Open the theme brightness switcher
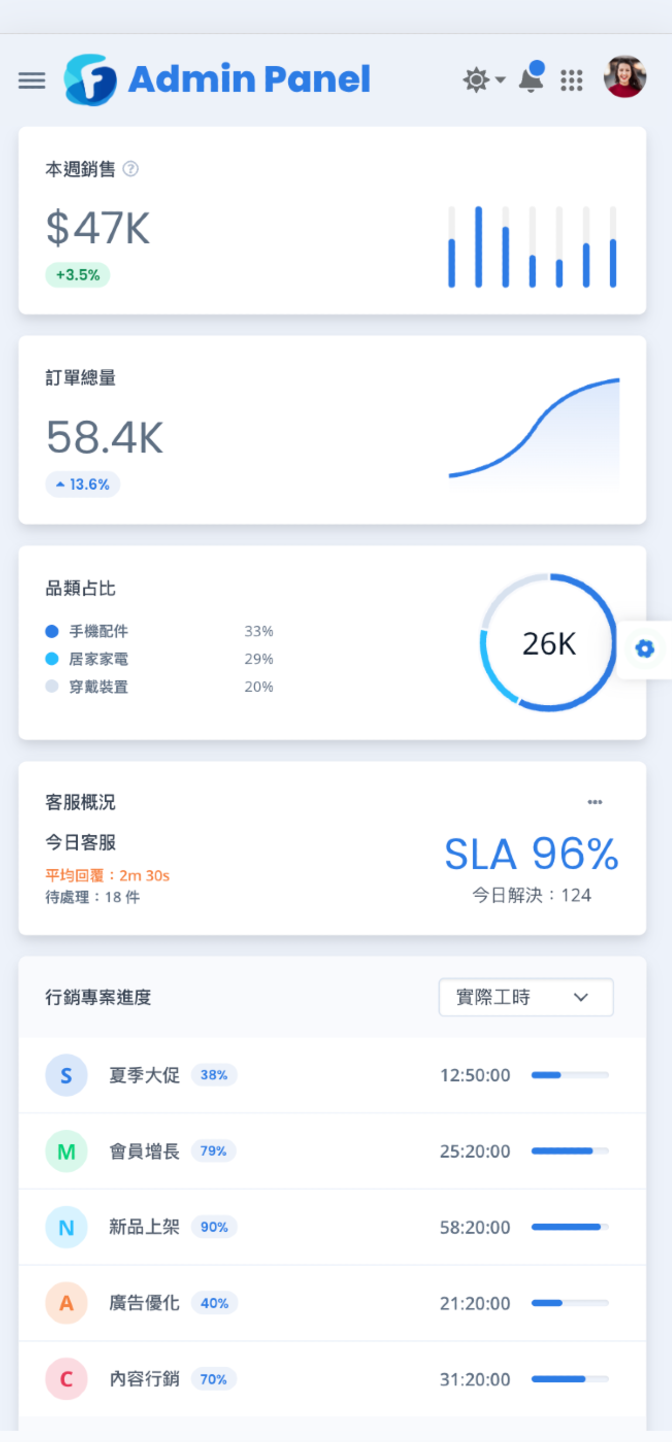 tap(483, 80)
